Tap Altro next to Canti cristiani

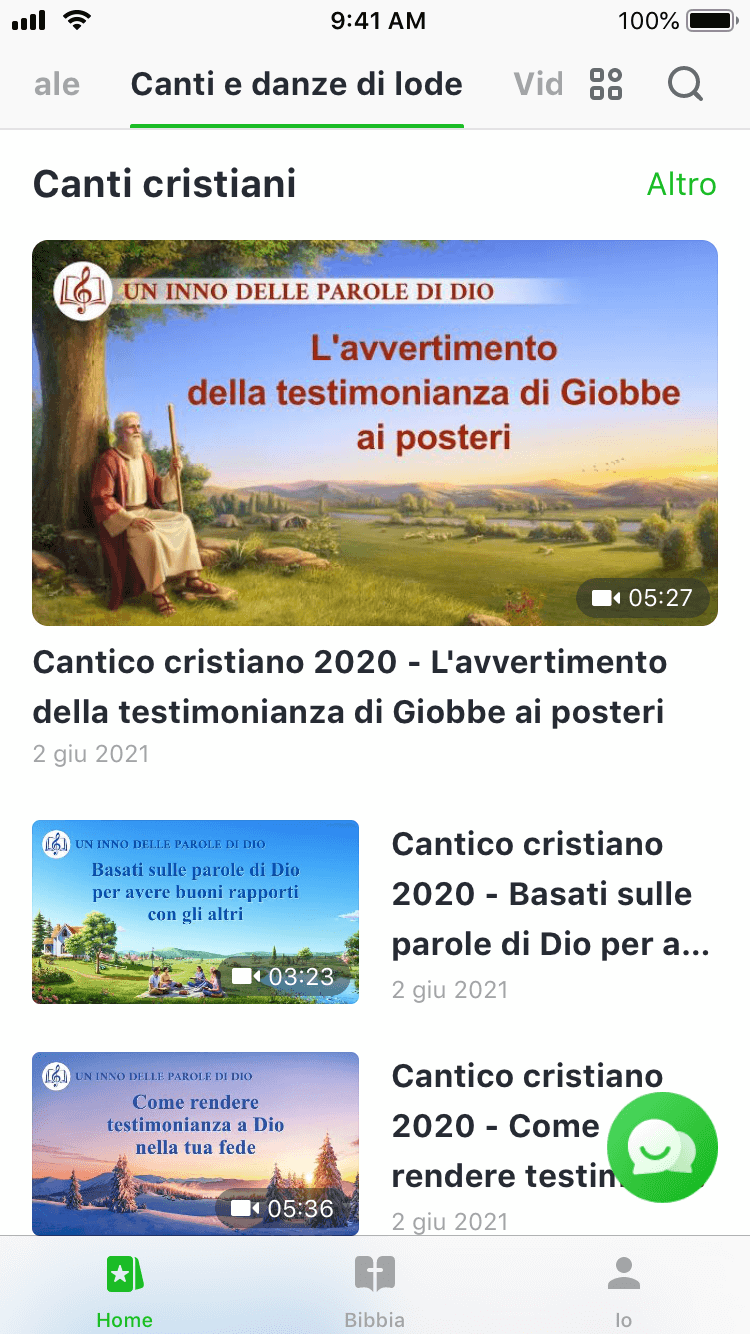[681, 184]
